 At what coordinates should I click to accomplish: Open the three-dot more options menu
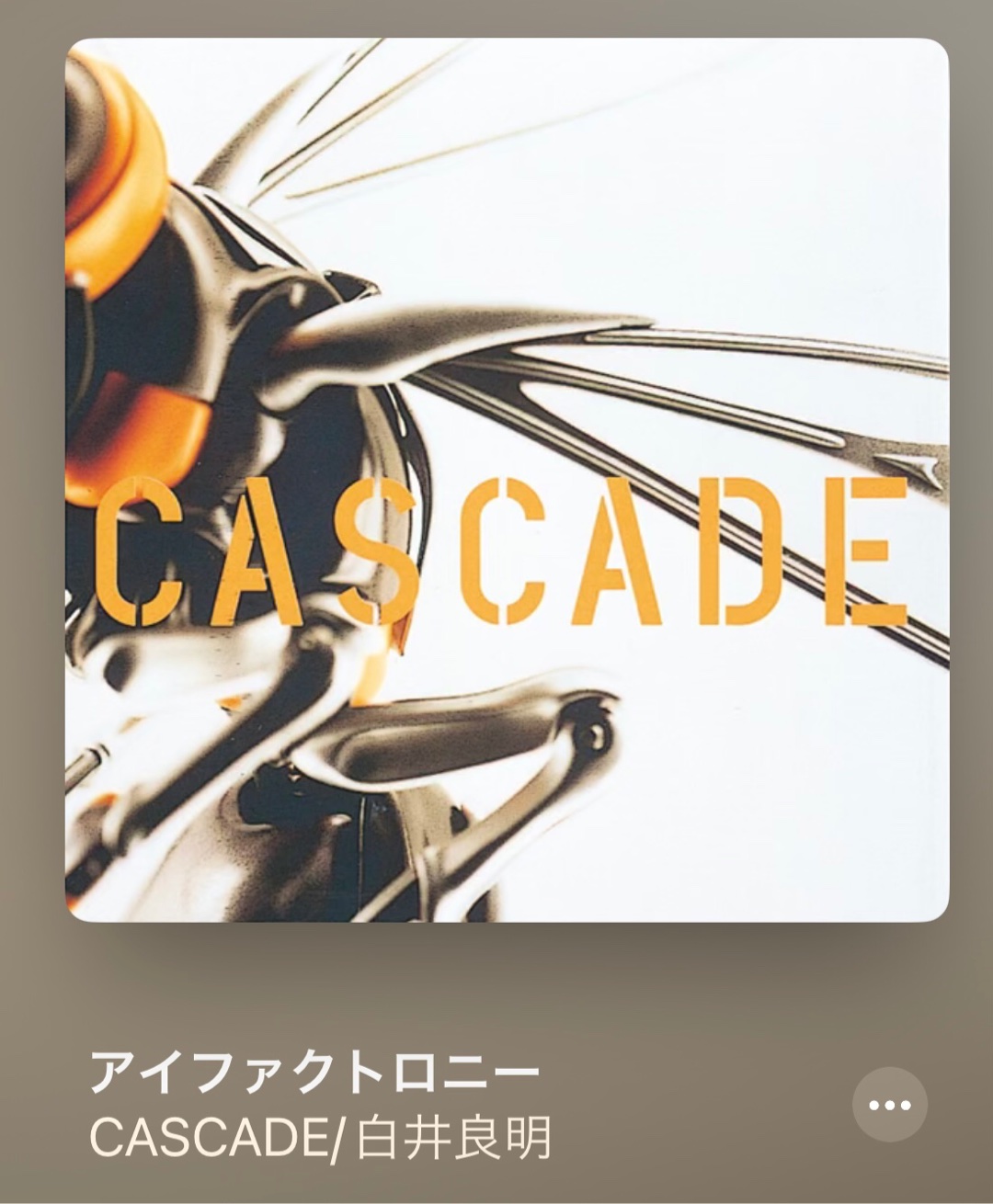tap(889, 1105)
